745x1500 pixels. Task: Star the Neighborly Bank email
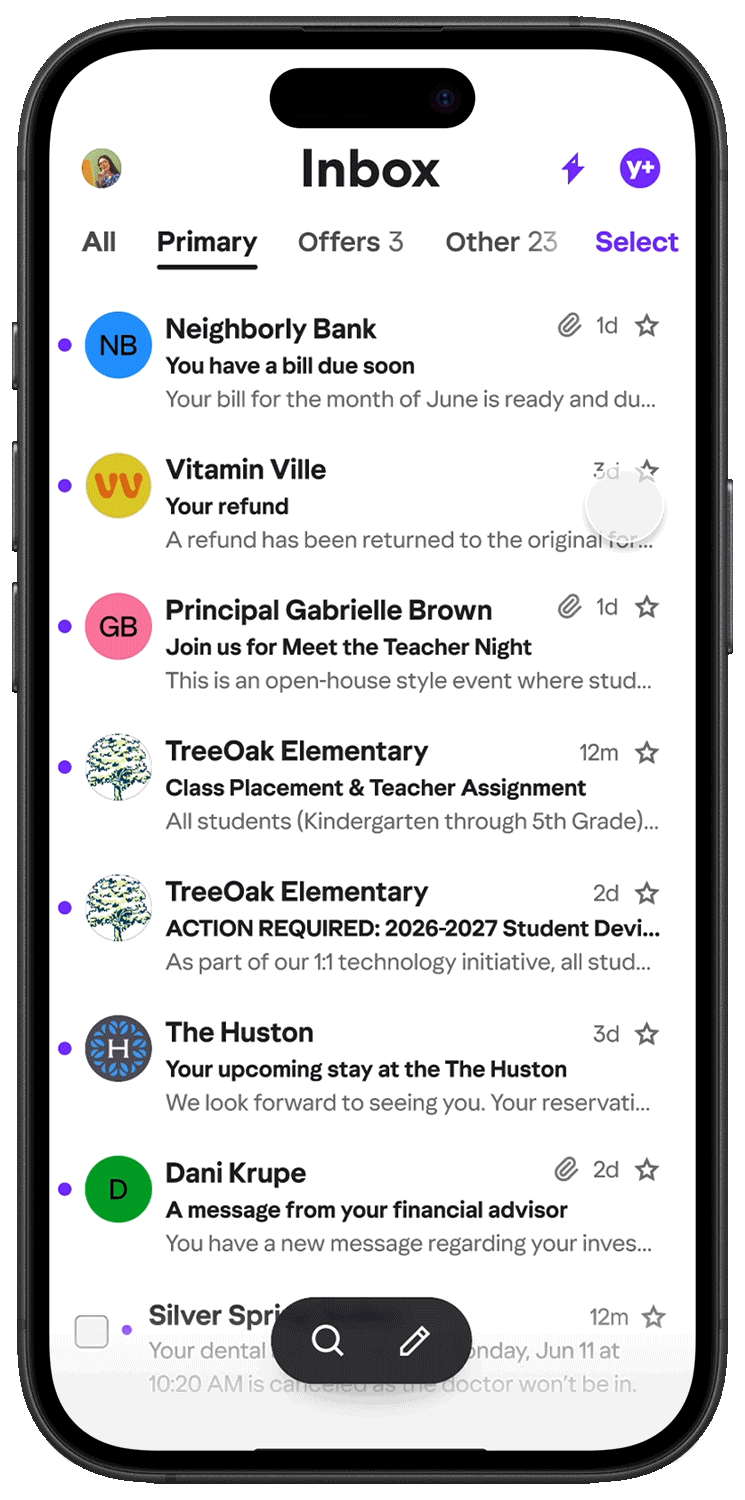click(x=648, y=326)
